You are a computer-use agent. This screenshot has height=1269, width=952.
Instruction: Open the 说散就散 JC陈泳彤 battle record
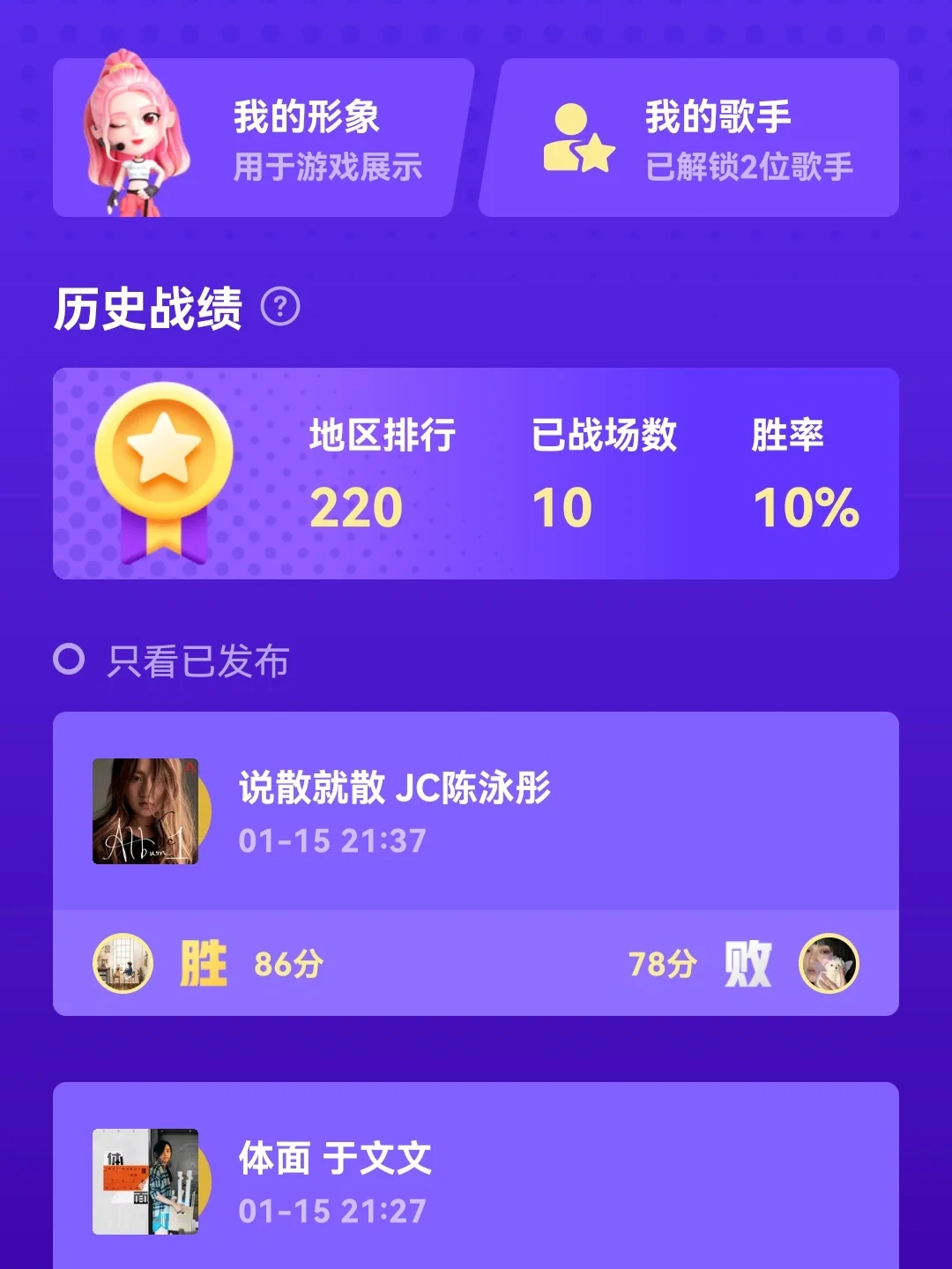point(476,811)
